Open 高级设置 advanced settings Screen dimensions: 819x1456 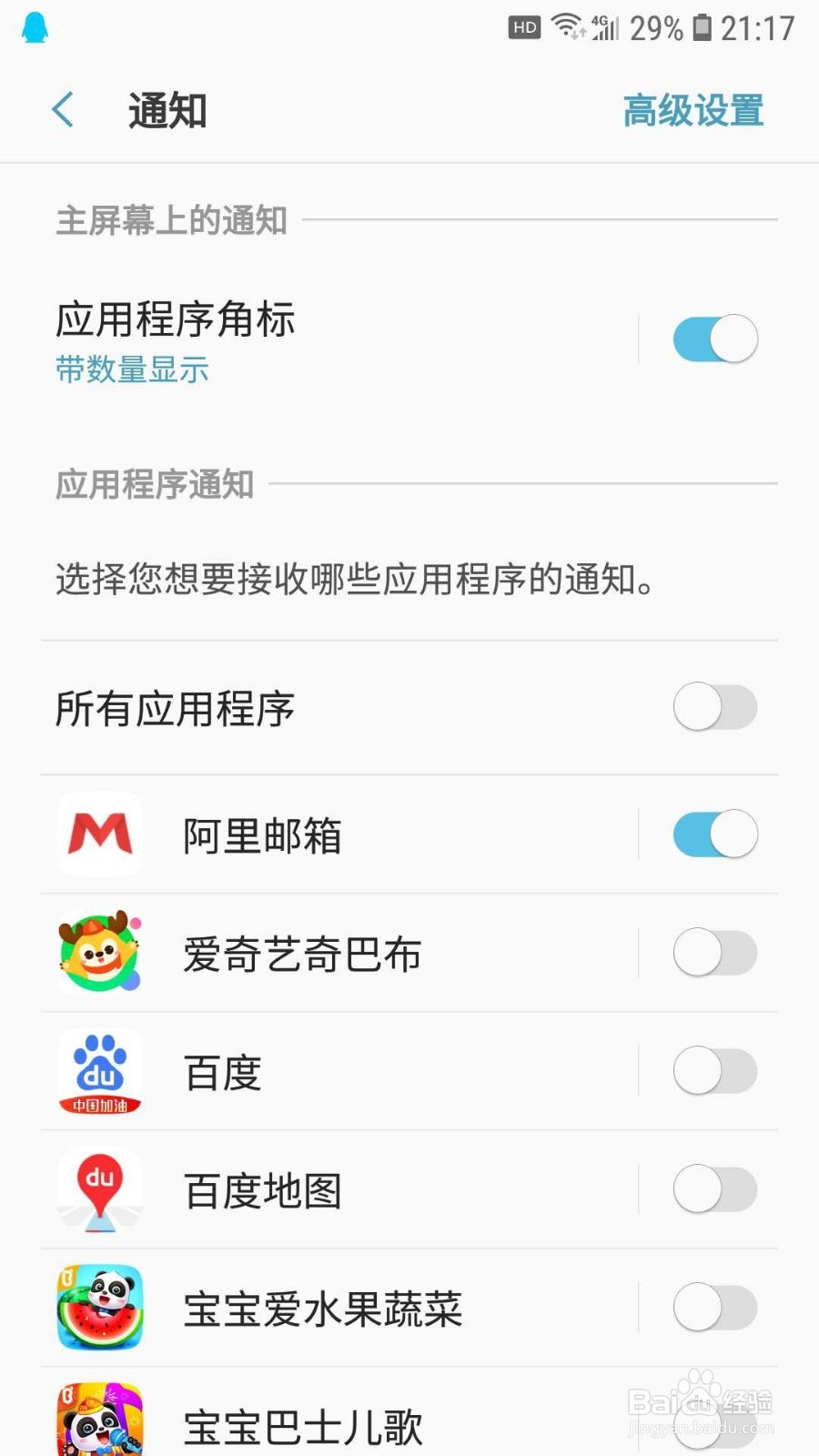click(693, 109)
